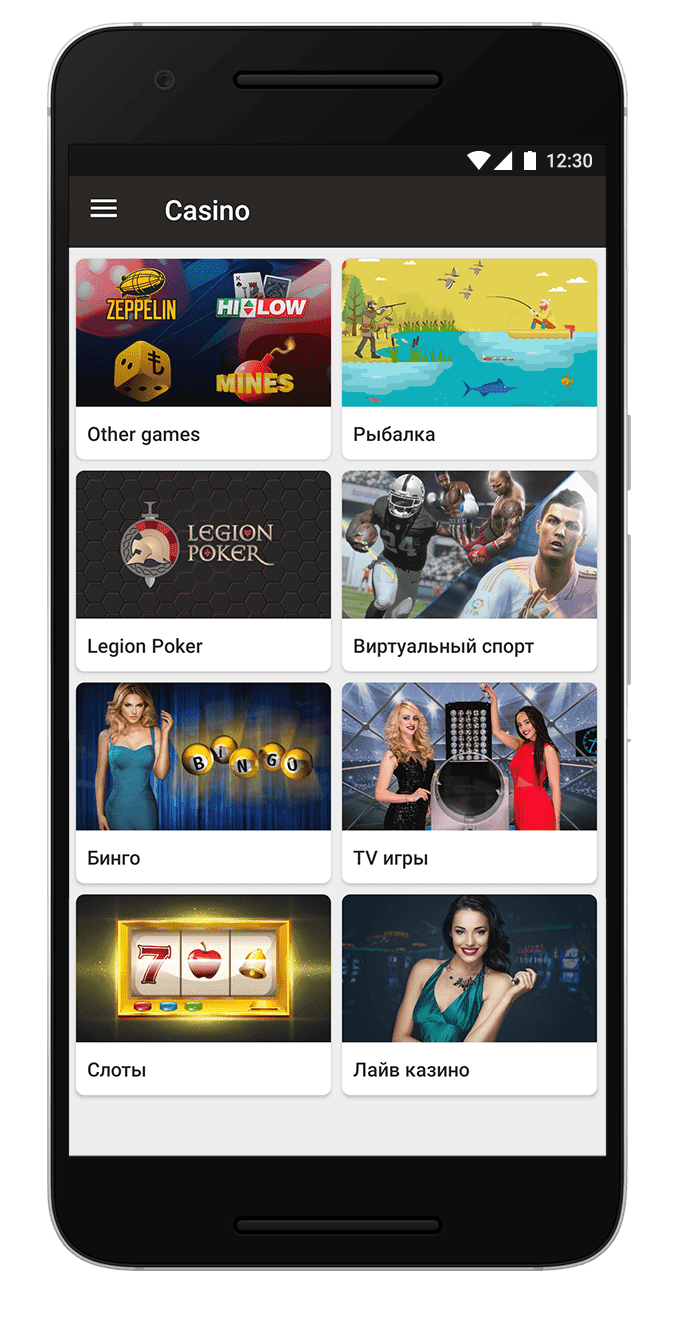The height and width of the screenshot is (1317, 678).
Task: Open the Other games category
Action: (203, 357)
